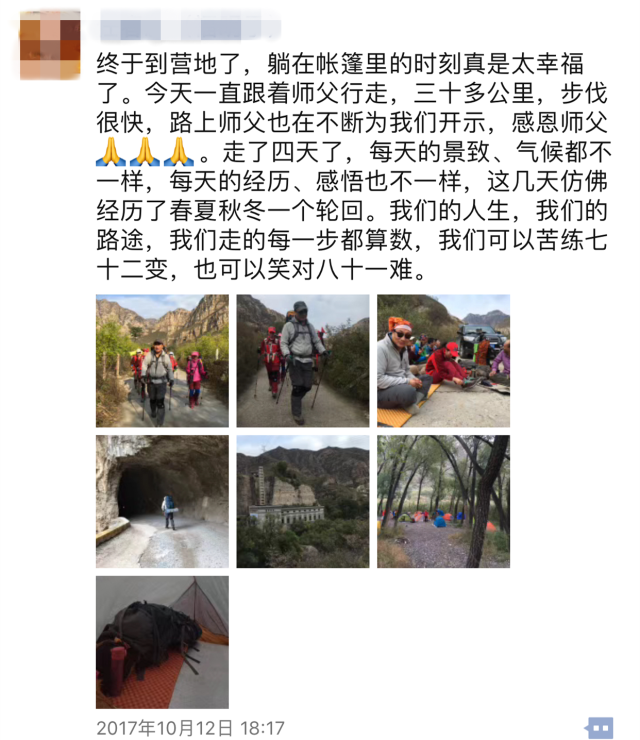Open photo of campsite tents among trees
This screenshot has width=640, height=740.
click(x=443, y=501)
